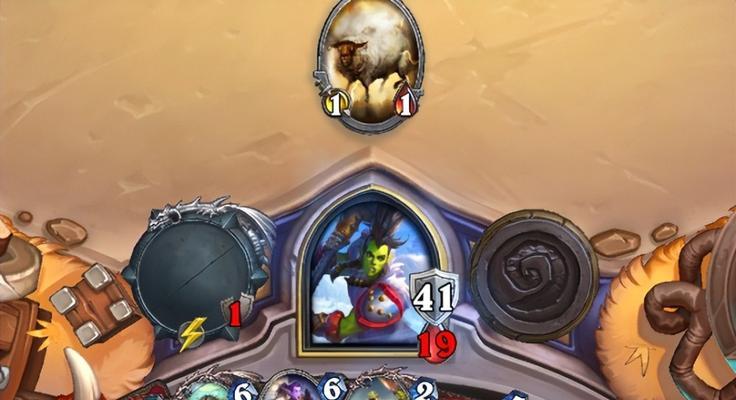736x400 pixels.
Task: Tap the hero power button
Action: coord(534,273)
